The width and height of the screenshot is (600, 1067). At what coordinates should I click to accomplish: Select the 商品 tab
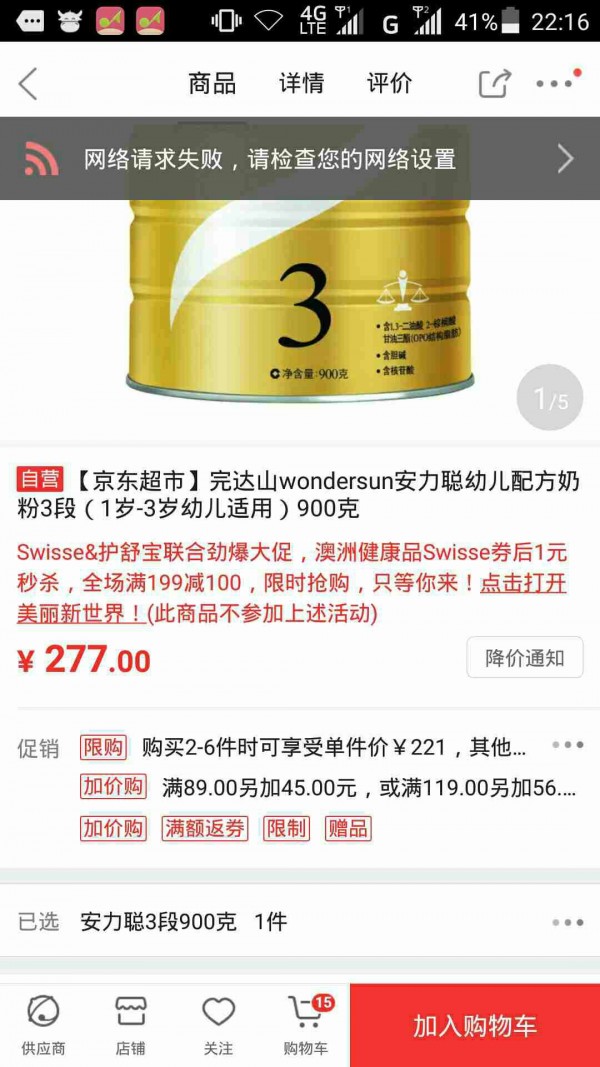tap(212, 84)
